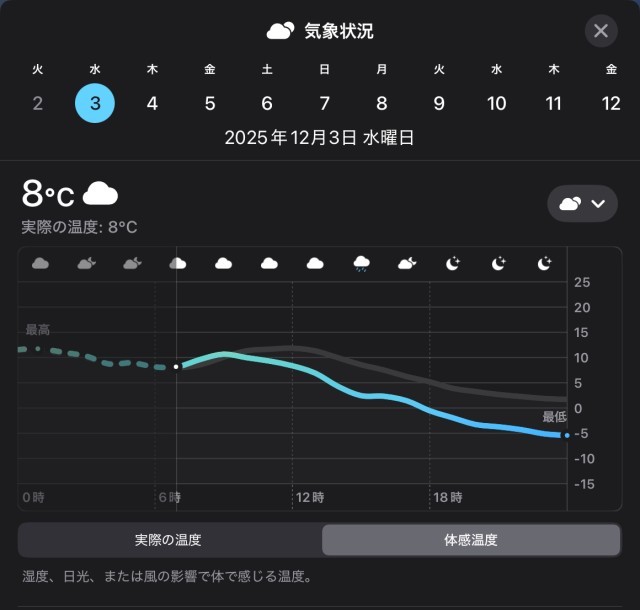Image resolution: width=640 pixels, height=610 pixels.
Task: Close the weather conditions panel
Action: tap(600, 31)
